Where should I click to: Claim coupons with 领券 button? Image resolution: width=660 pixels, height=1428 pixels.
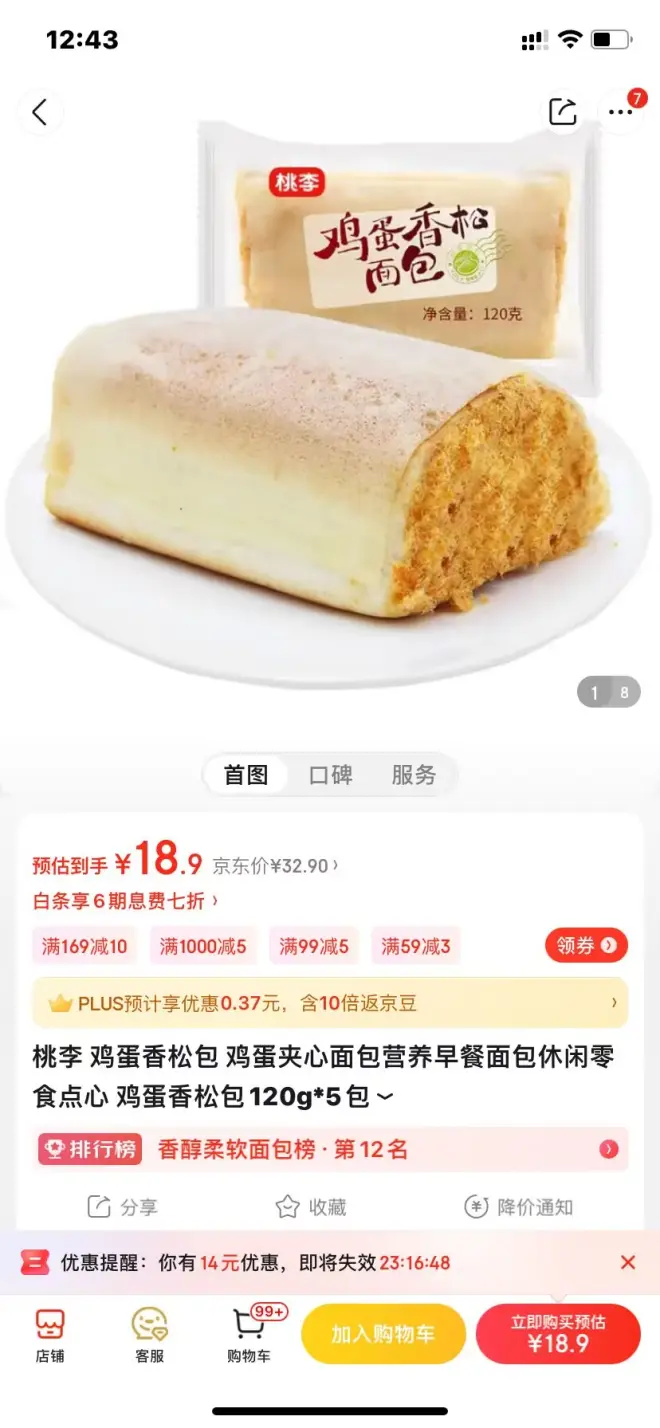(586, 945)
